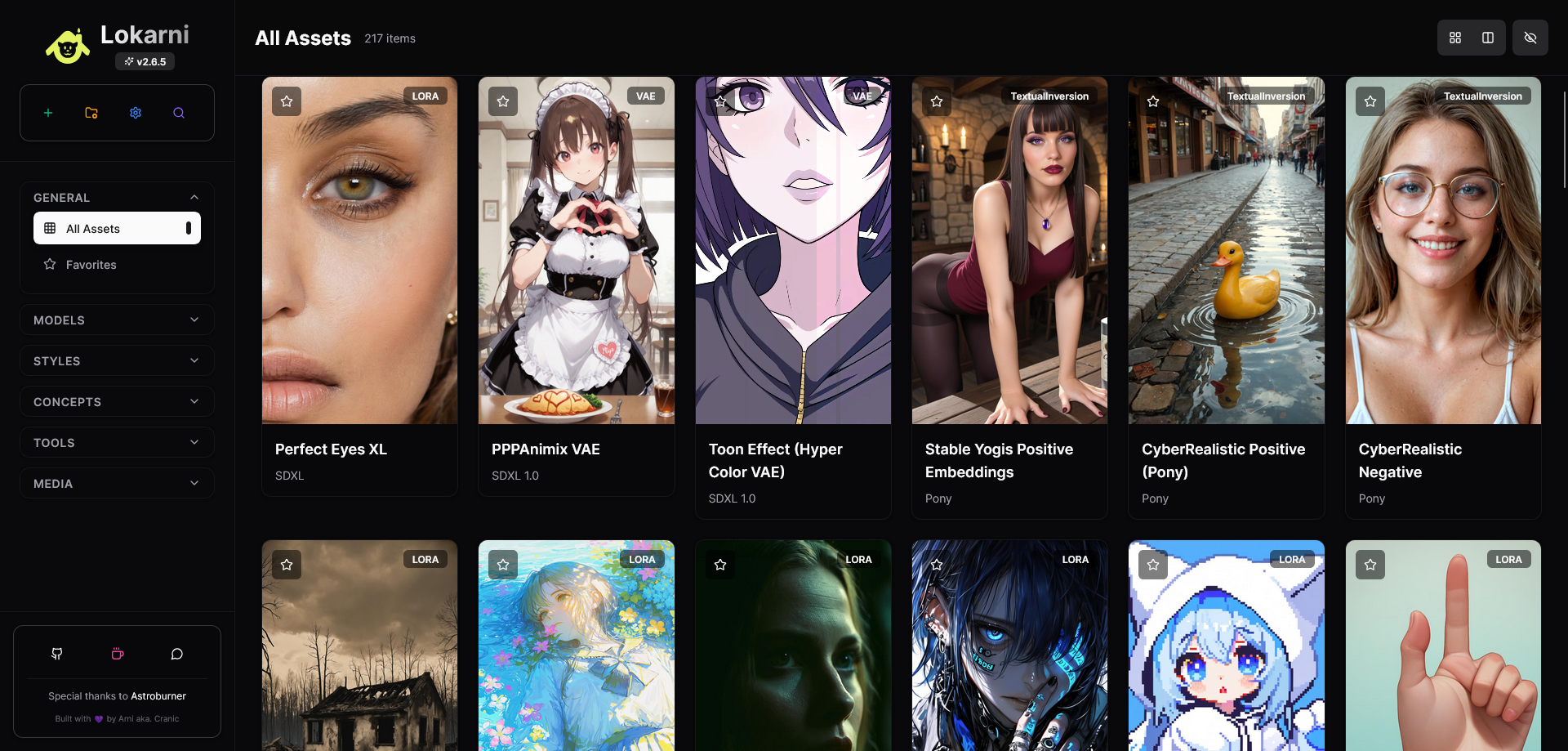
Task: Open the folder settings icon
Action: [91, 113]
